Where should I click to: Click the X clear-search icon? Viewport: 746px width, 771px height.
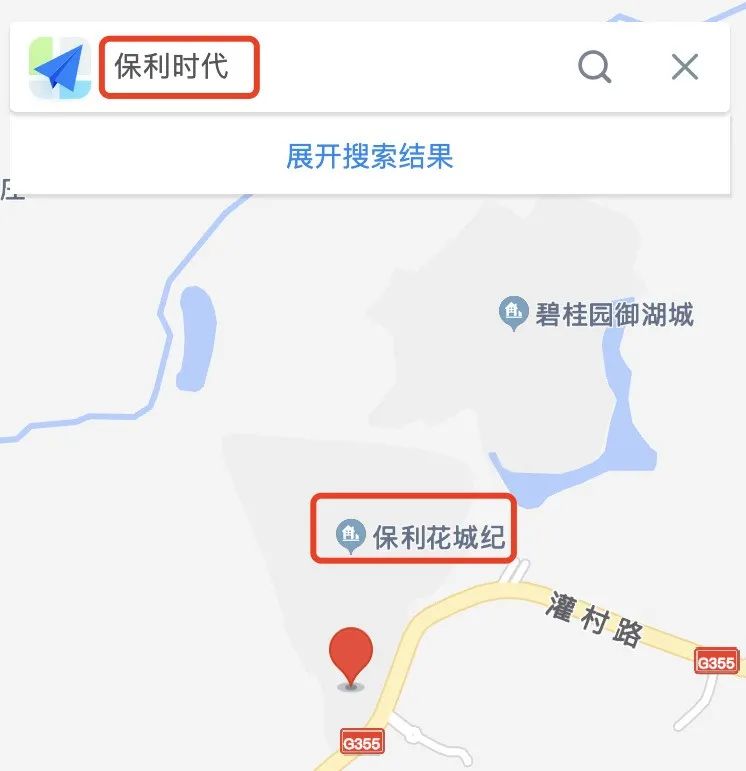point(684,66)
